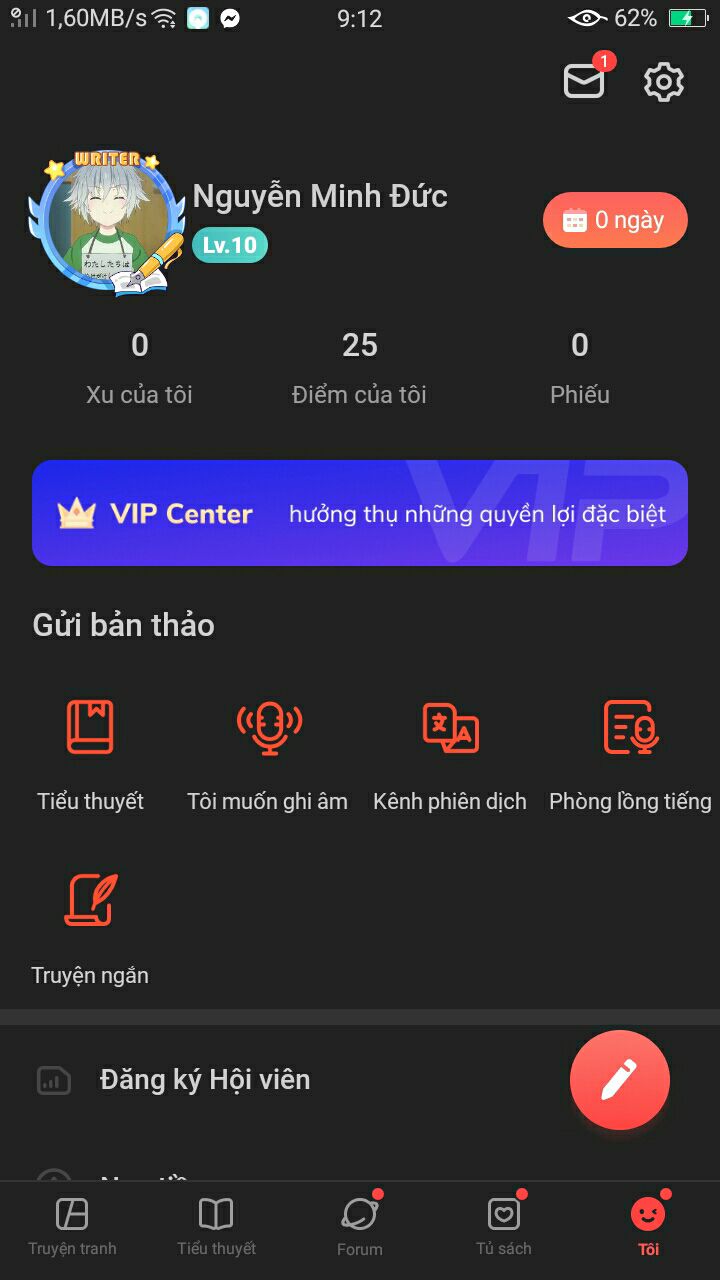720x1280 pixels.
Task: View Xu của tôi balance
Action: pos(139,368)
